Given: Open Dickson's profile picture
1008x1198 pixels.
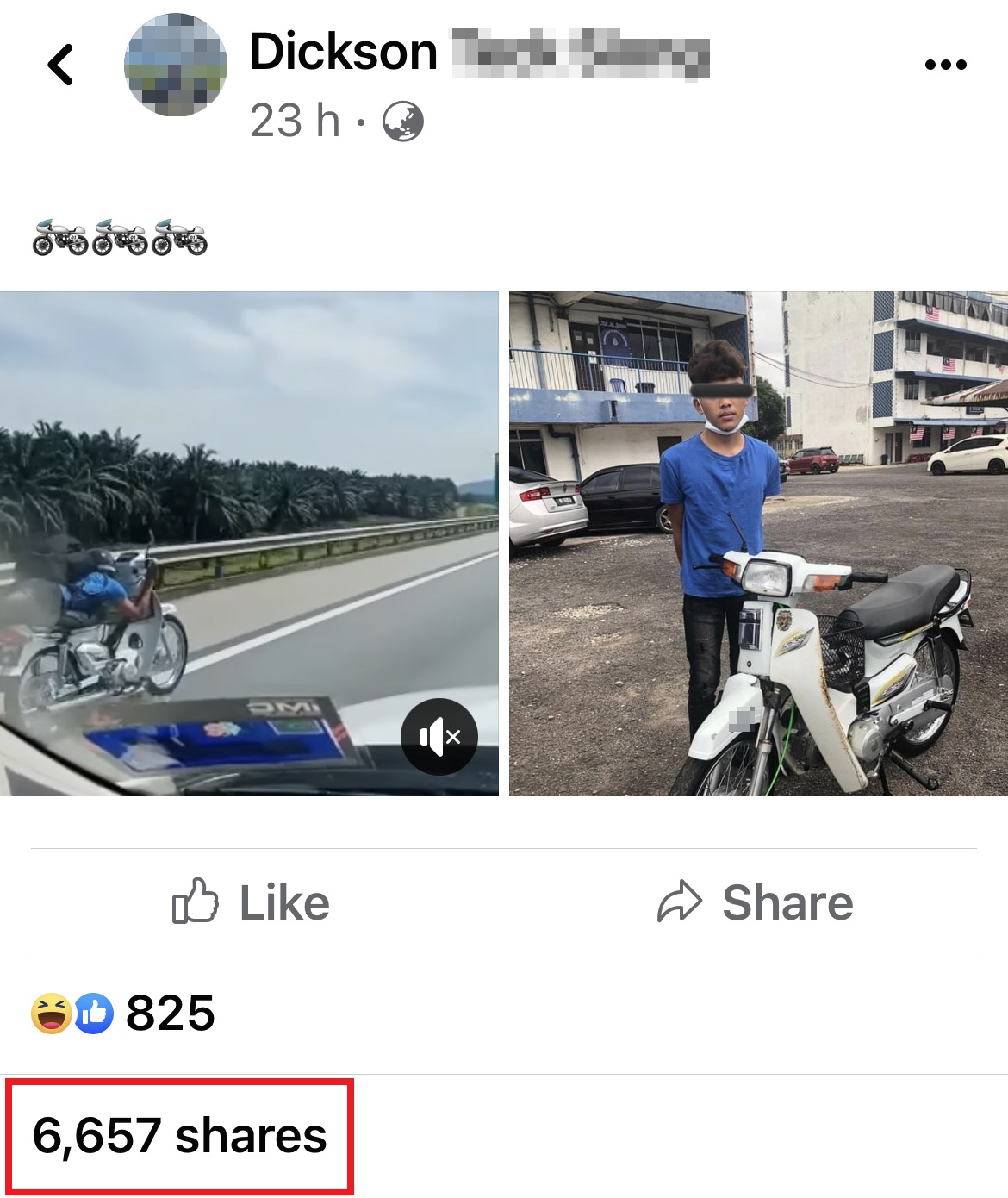Looking at the screenshot, I should point(176,65).
